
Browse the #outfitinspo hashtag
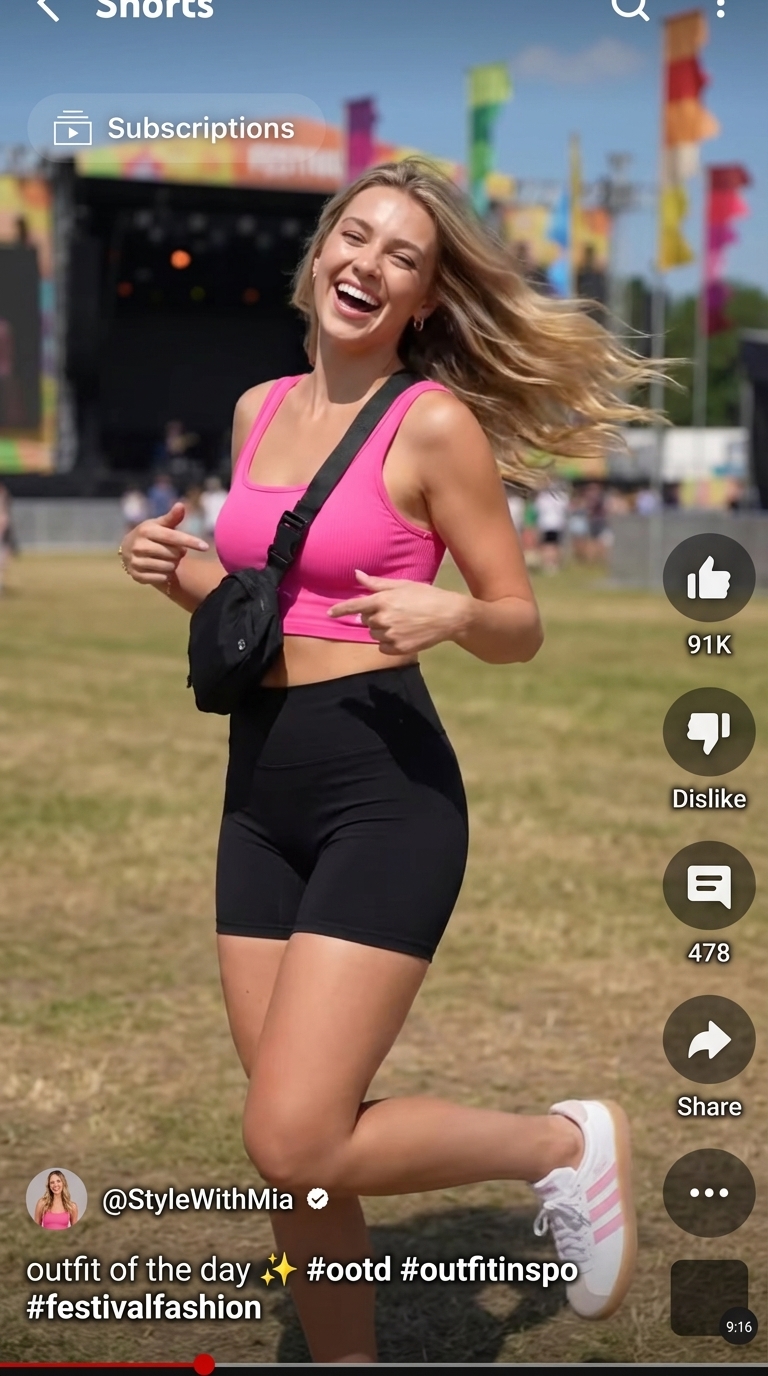[x=489, y=1270]
